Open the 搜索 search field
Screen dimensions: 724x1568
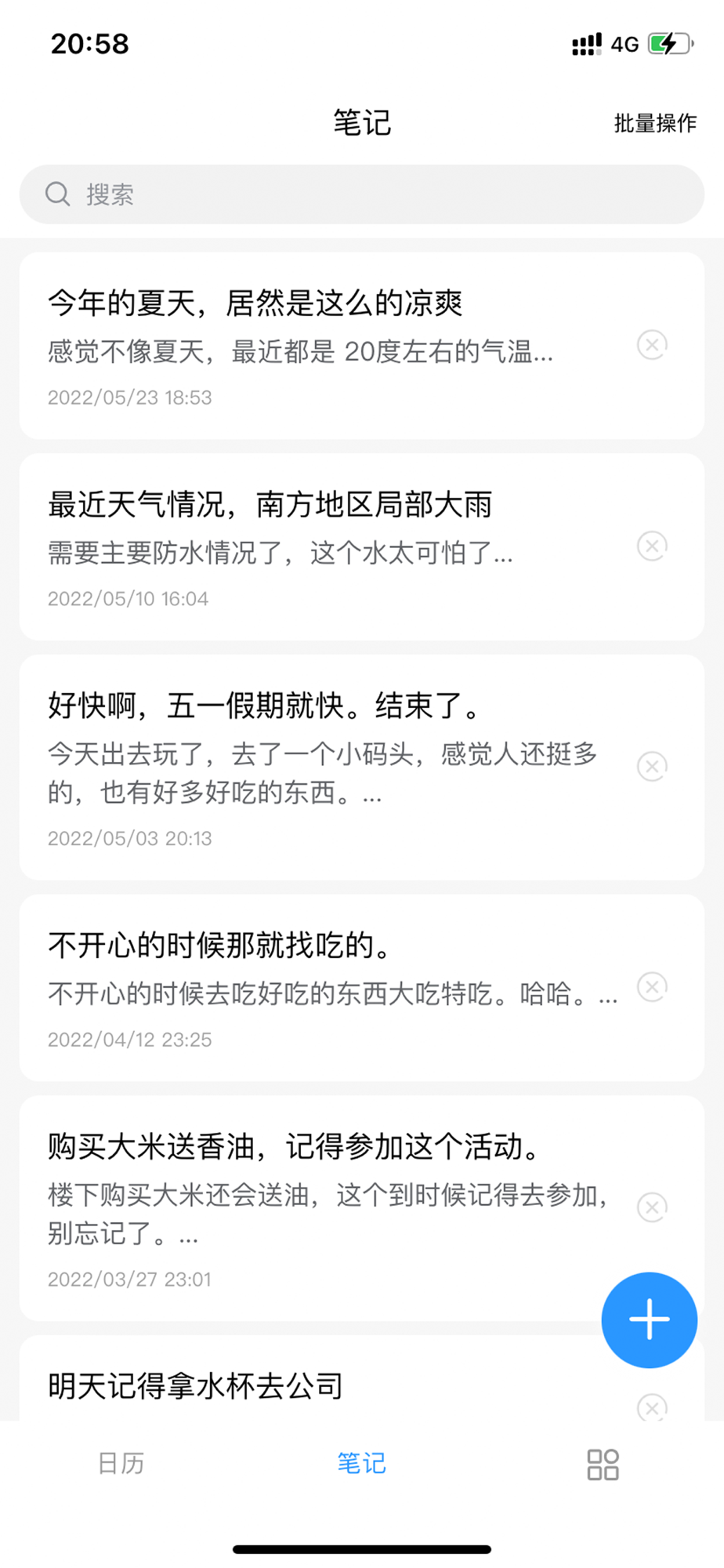[360, 194]
